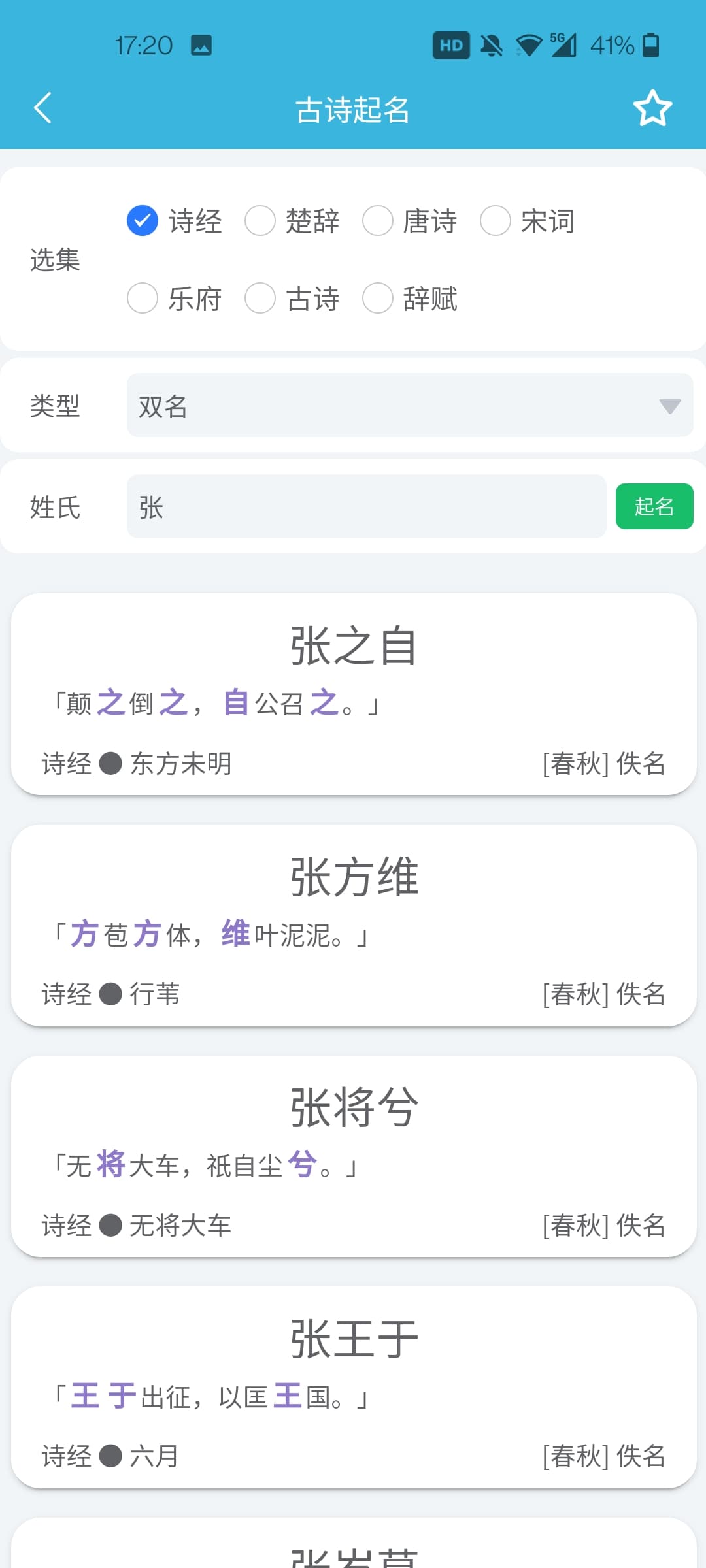Screen dimensions: 706x1568
Task: View the 张将兮 name card
Action: click(354, 1156)
